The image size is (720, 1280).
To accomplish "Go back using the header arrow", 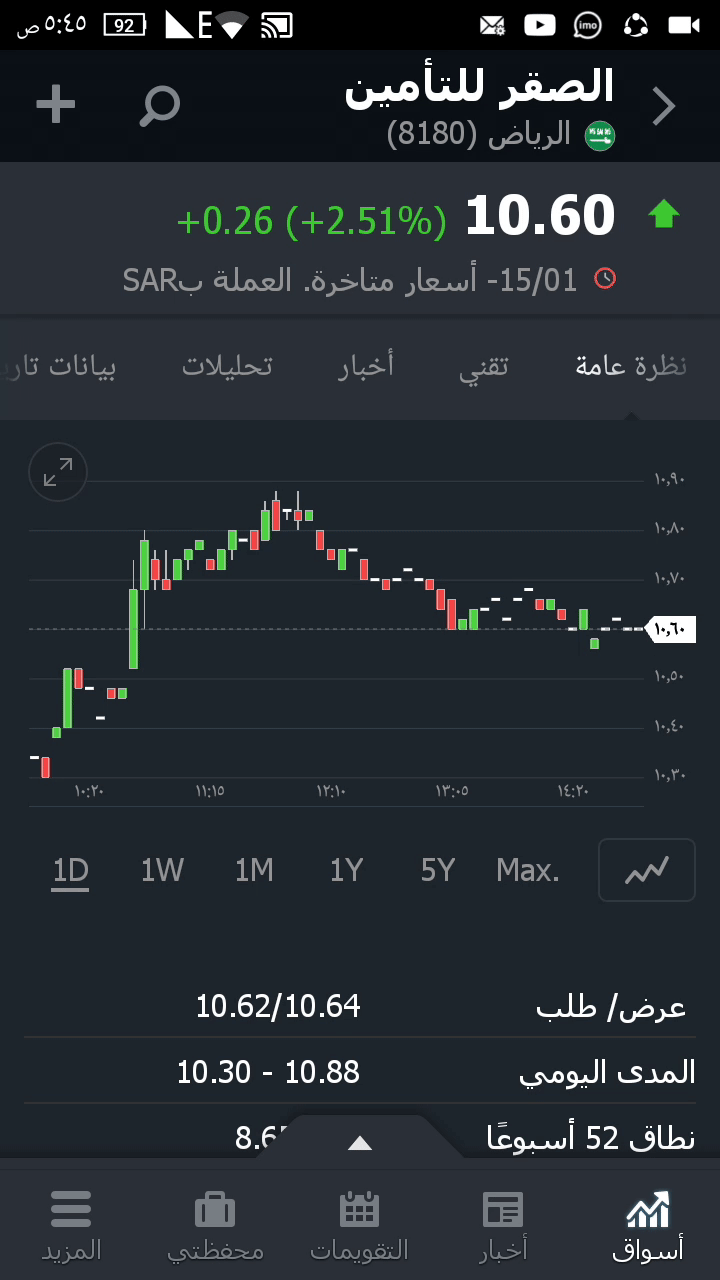I will [664, 106].
